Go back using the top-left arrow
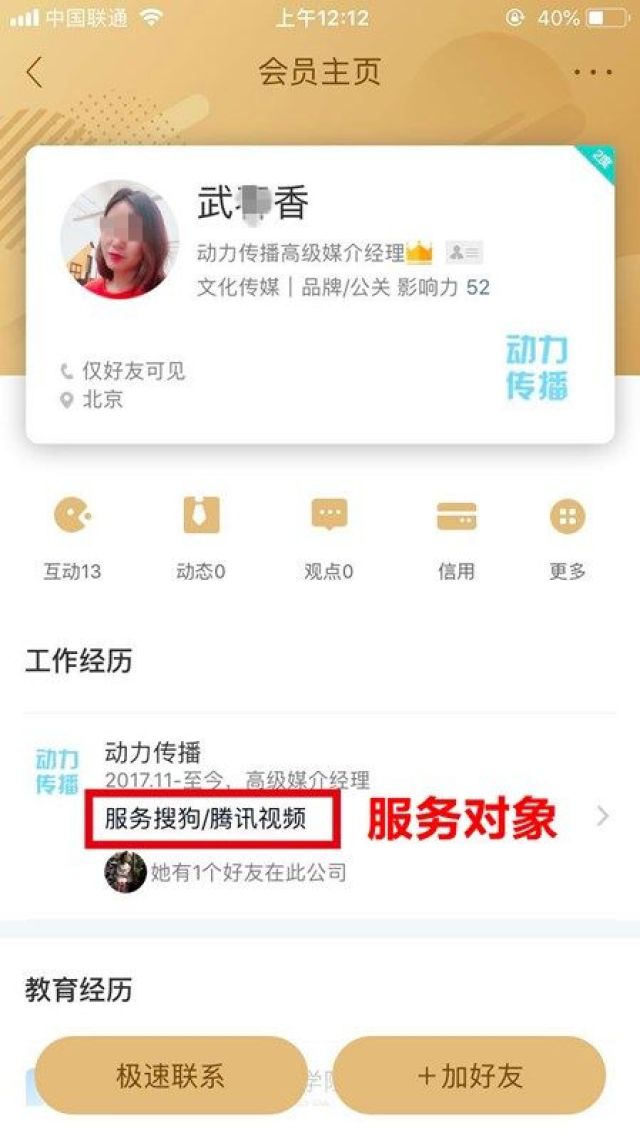The height and width of the screenshot is (1140, 640). [x=35, y=73]
